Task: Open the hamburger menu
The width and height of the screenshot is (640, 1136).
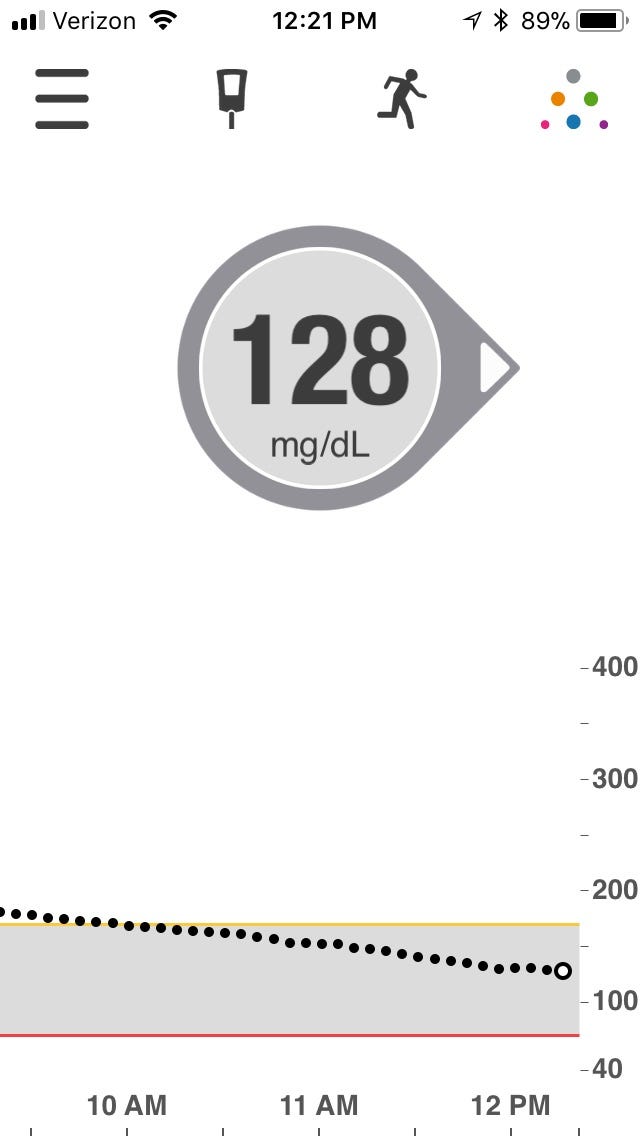Action: pos(62,99)
